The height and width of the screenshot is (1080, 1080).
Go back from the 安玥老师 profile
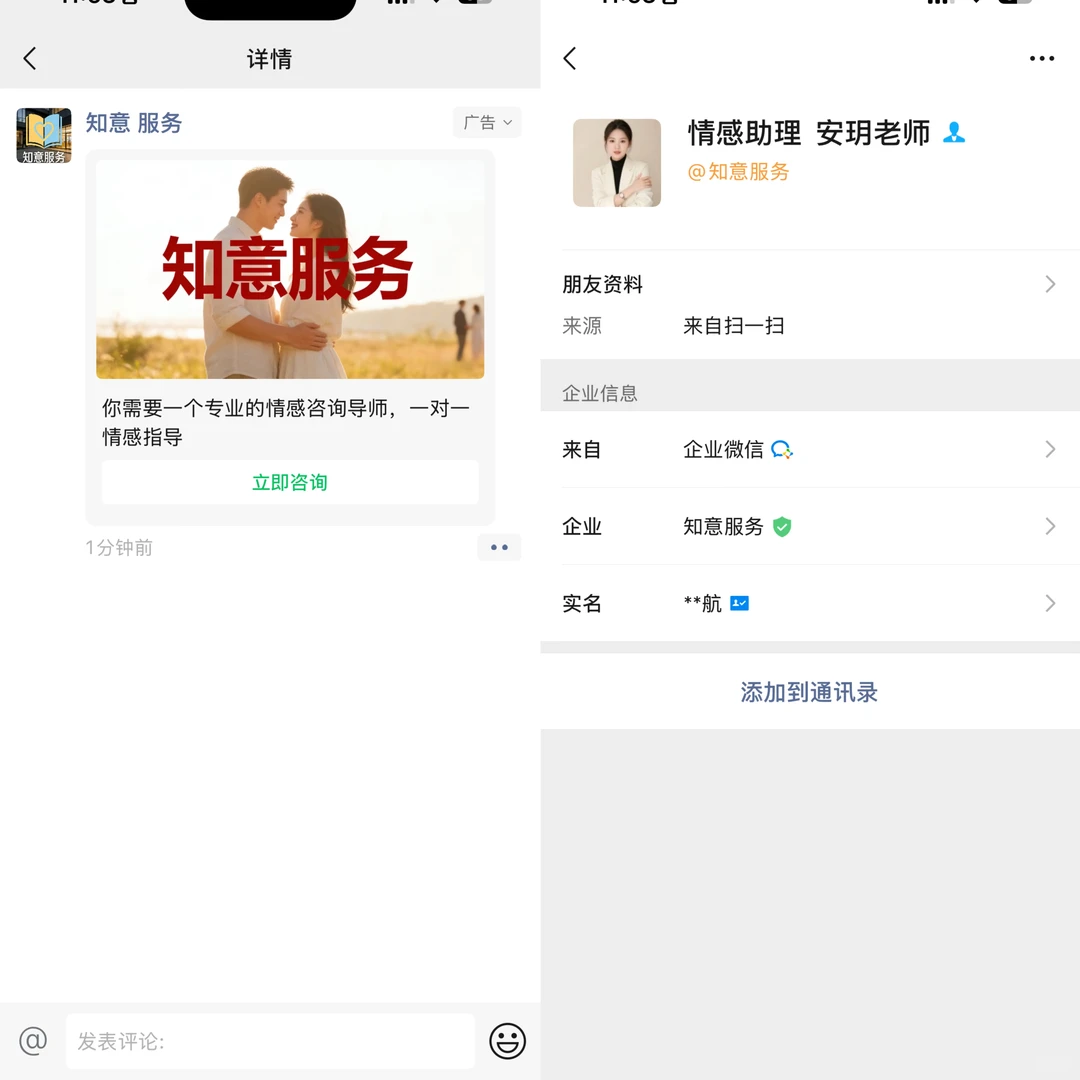click(570, 59)
